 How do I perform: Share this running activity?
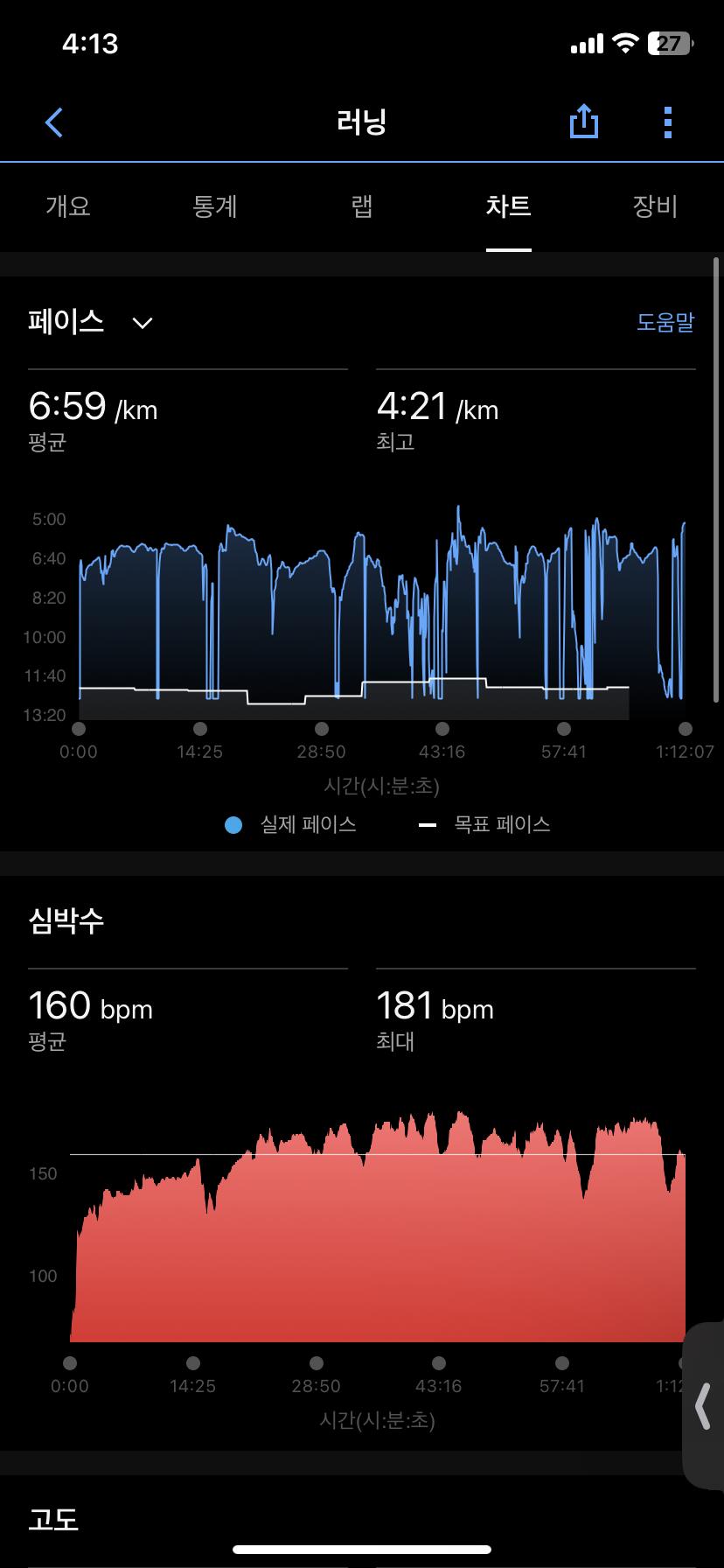(x=584, y=121)
